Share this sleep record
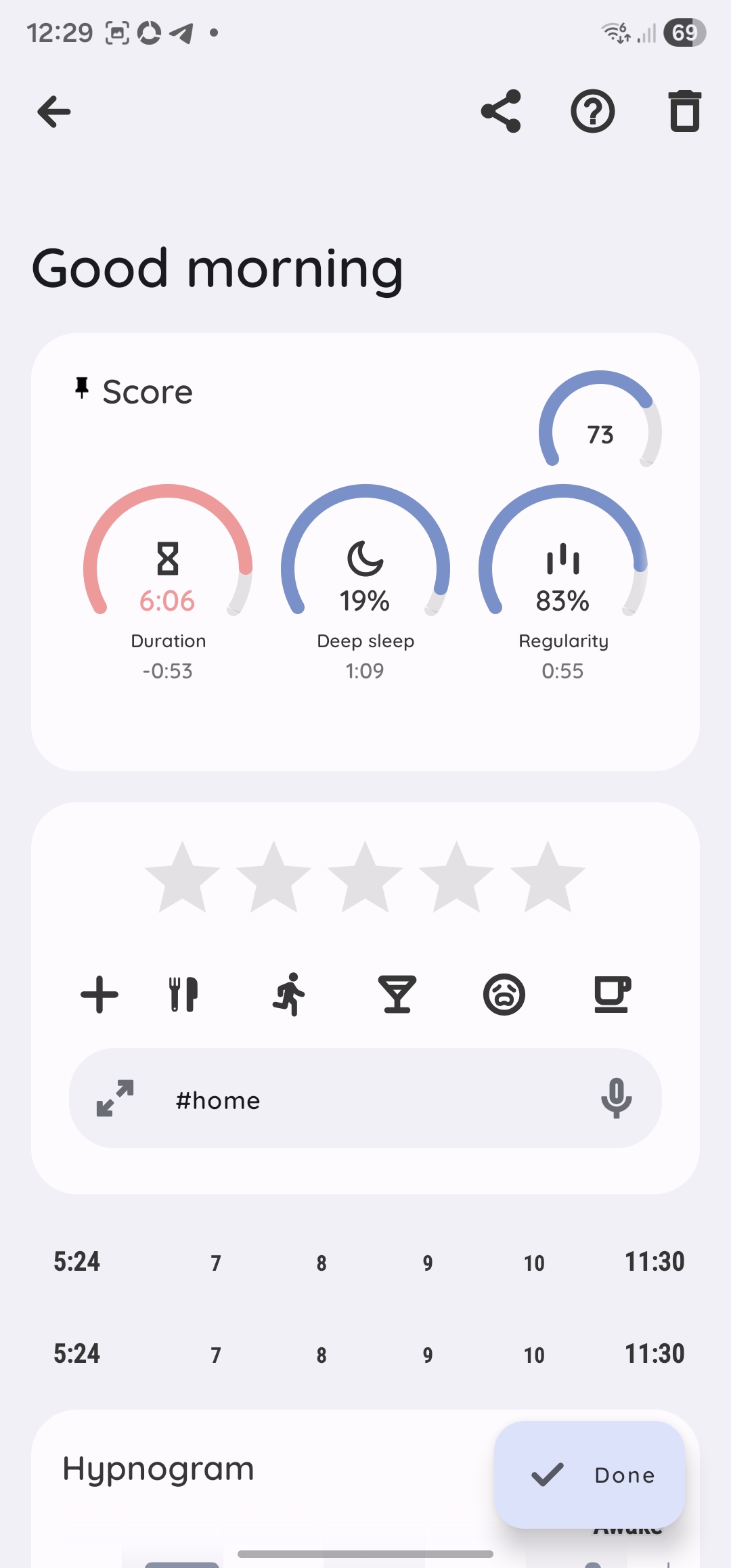731x1568 pixels. [x=501, y=111]
